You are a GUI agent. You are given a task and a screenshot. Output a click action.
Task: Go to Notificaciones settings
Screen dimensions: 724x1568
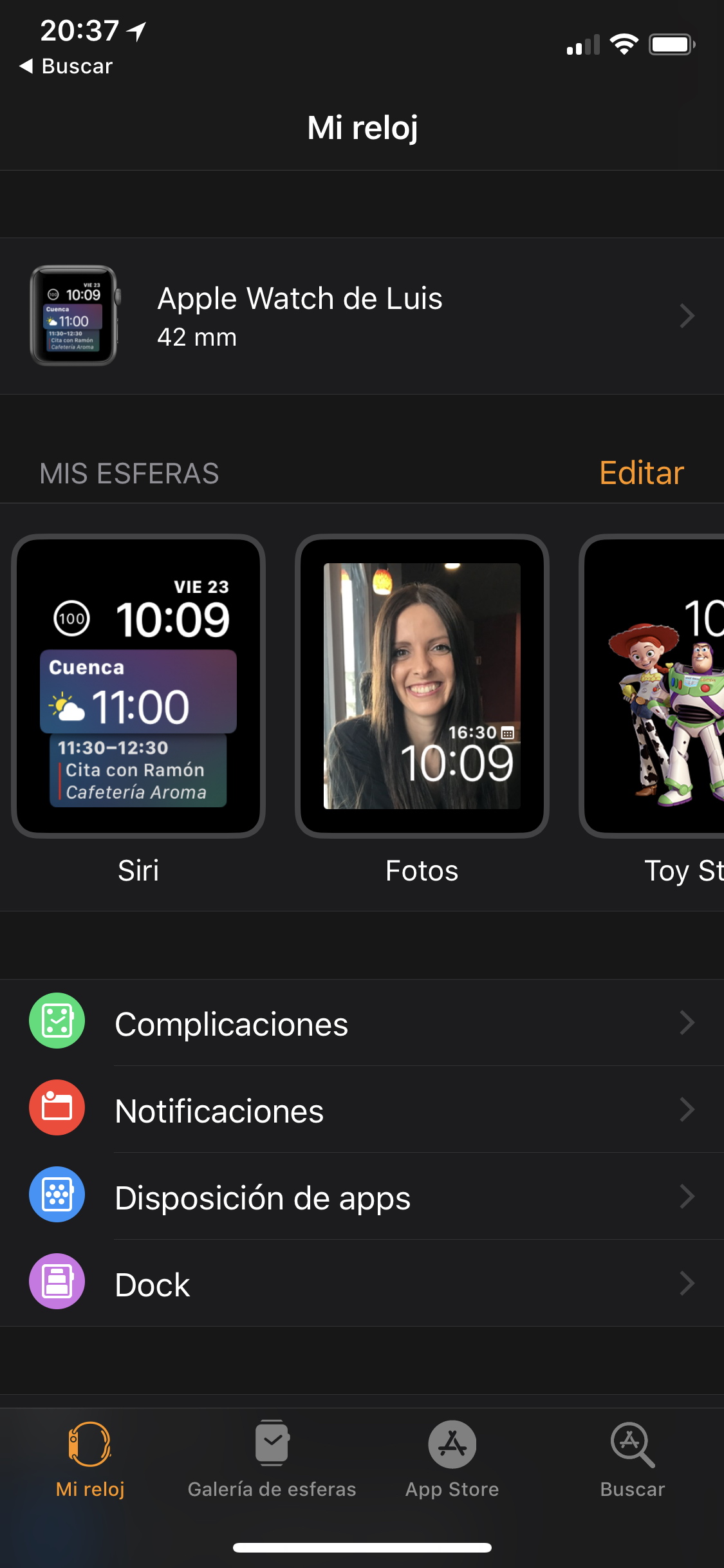tap(362, 1110)
